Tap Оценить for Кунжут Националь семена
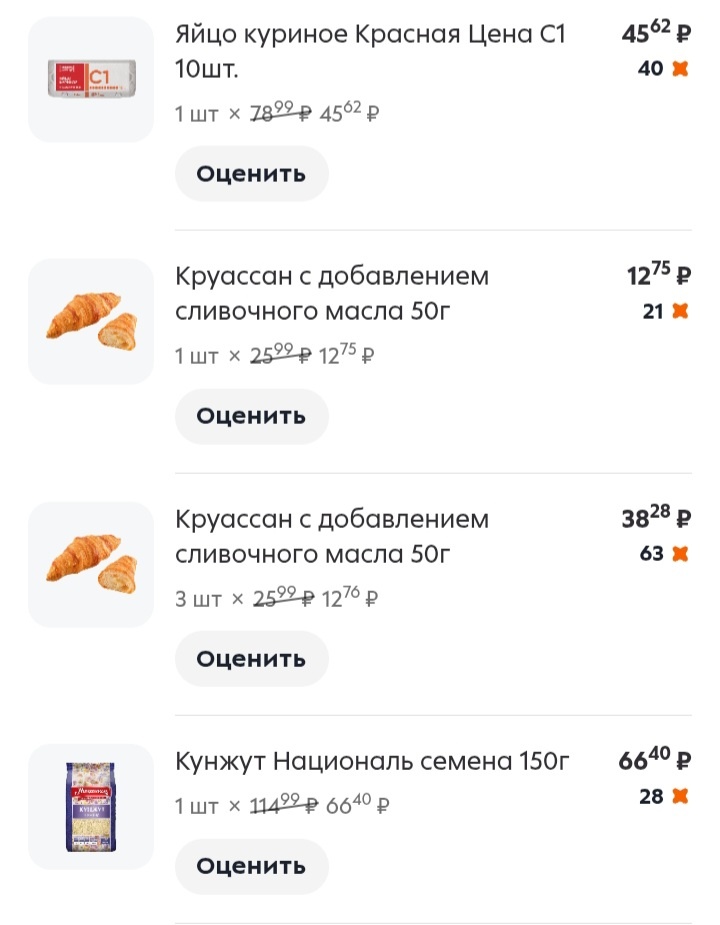Screen dimensions: 720x925 click(251, 866)
